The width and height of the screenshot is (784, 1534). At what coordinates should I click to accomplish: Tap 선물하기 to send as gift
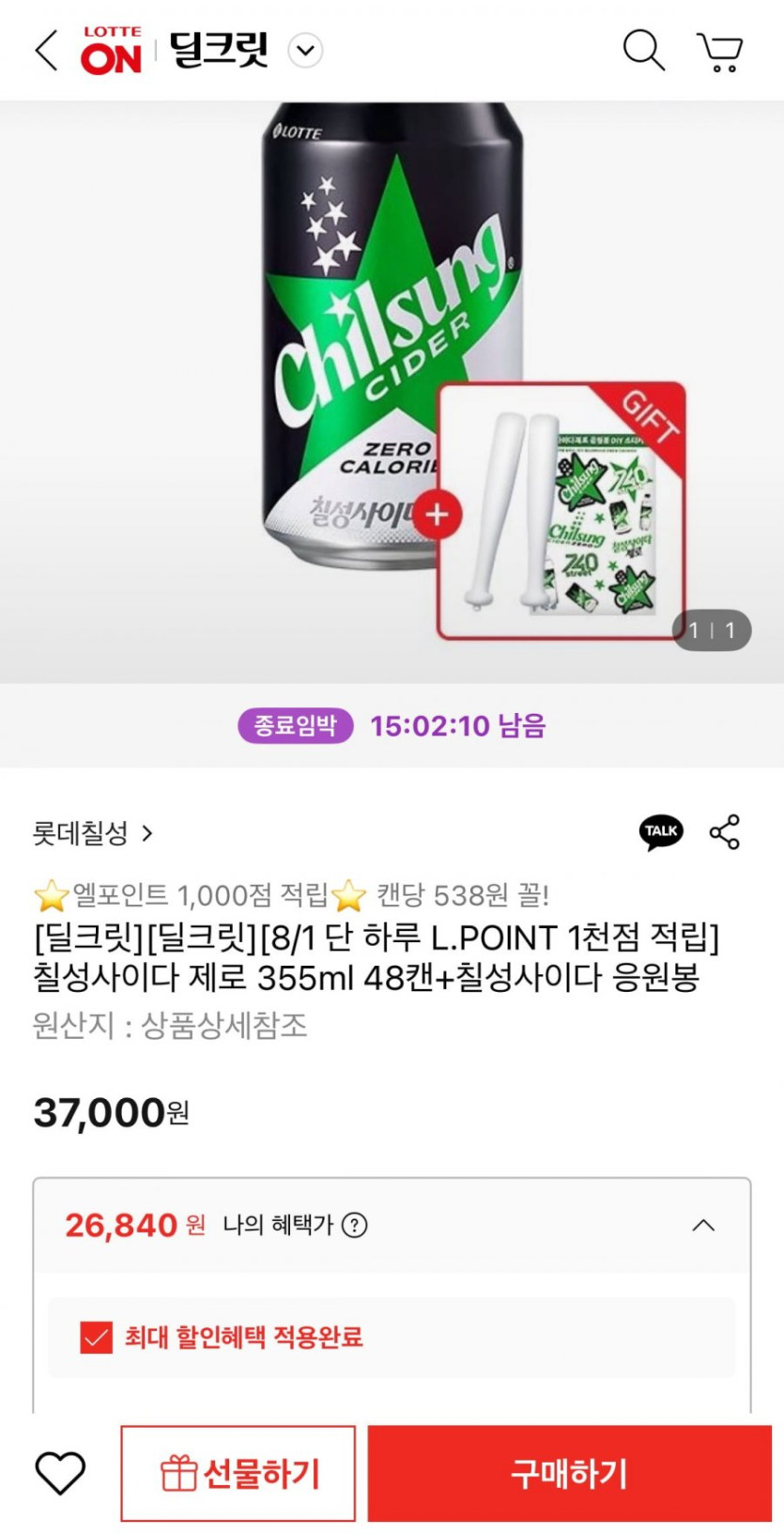[x=238, y=1473]
